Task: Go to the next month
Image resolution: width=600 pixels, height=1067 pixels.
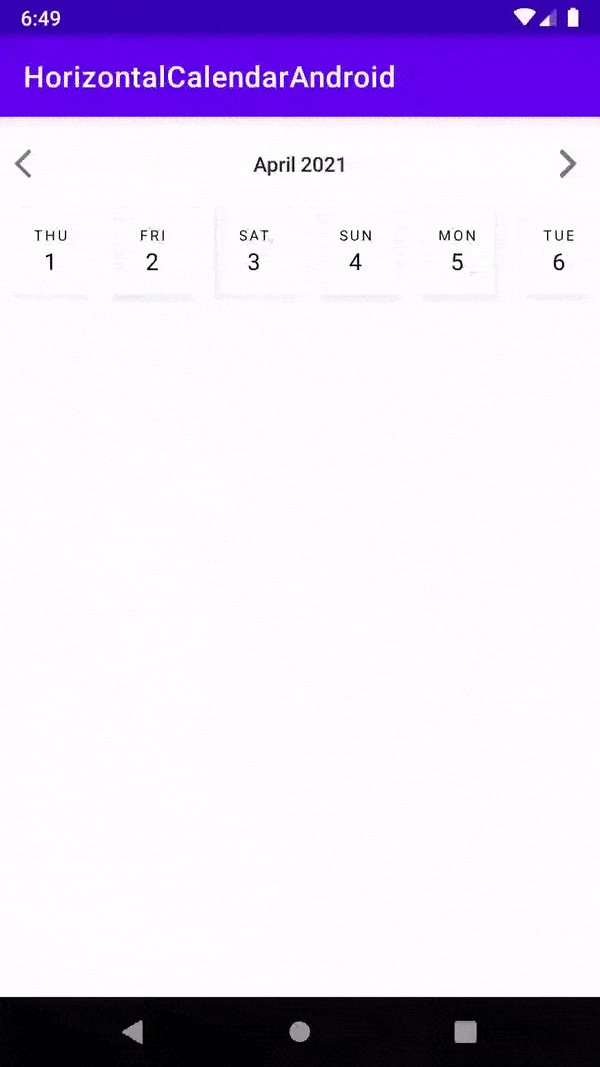Action: [x=567, y=164]
